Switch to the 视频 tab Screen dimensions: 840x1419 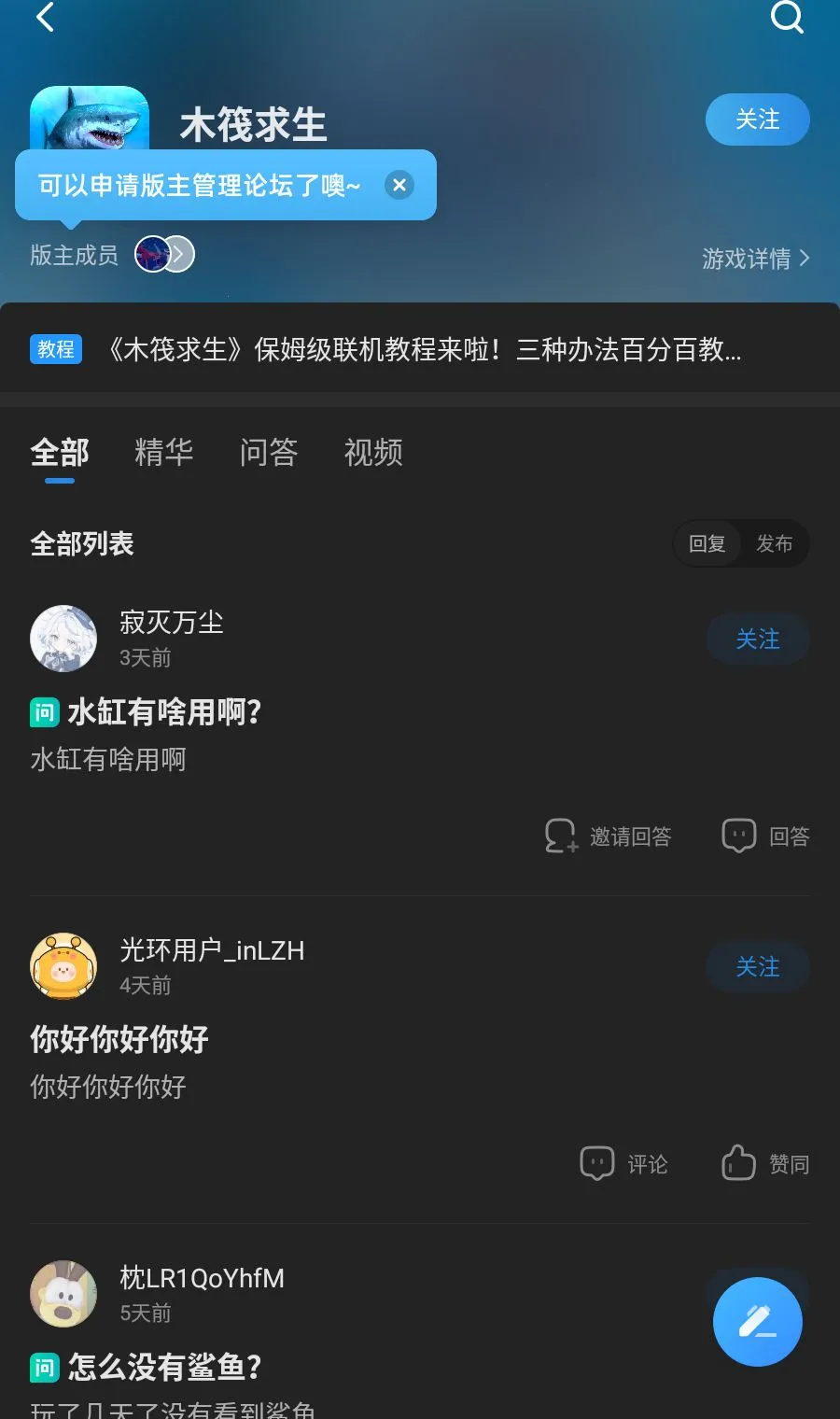click(x=373, y=453)
